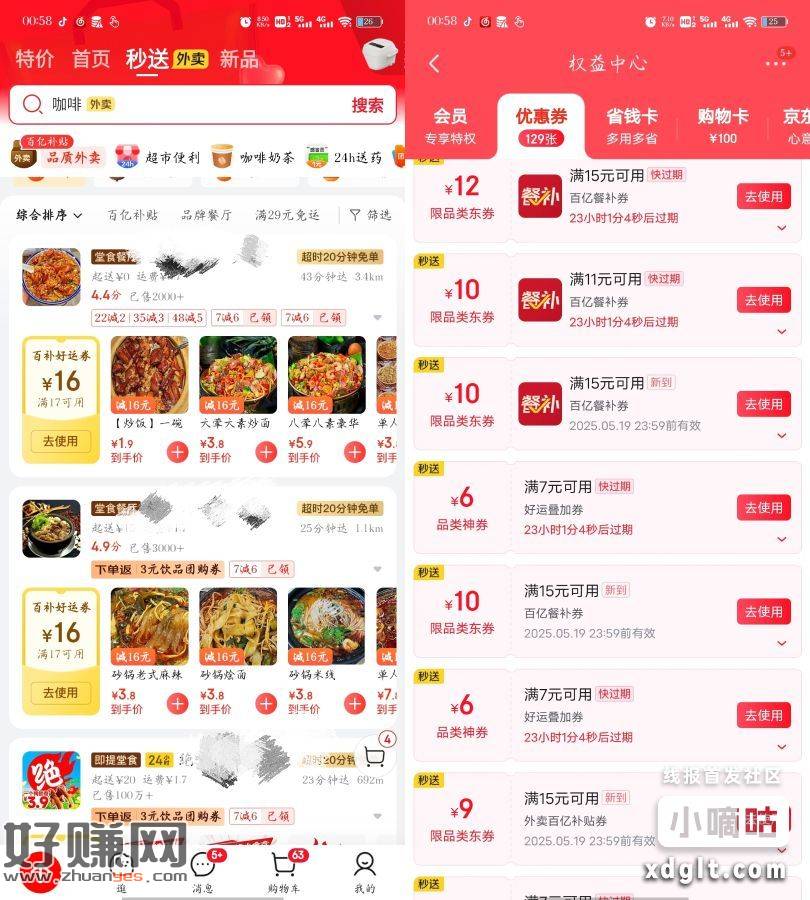This screenshot has width=810, height=900.
Task: Go back from the 权益中心 page
Action: 434,63
